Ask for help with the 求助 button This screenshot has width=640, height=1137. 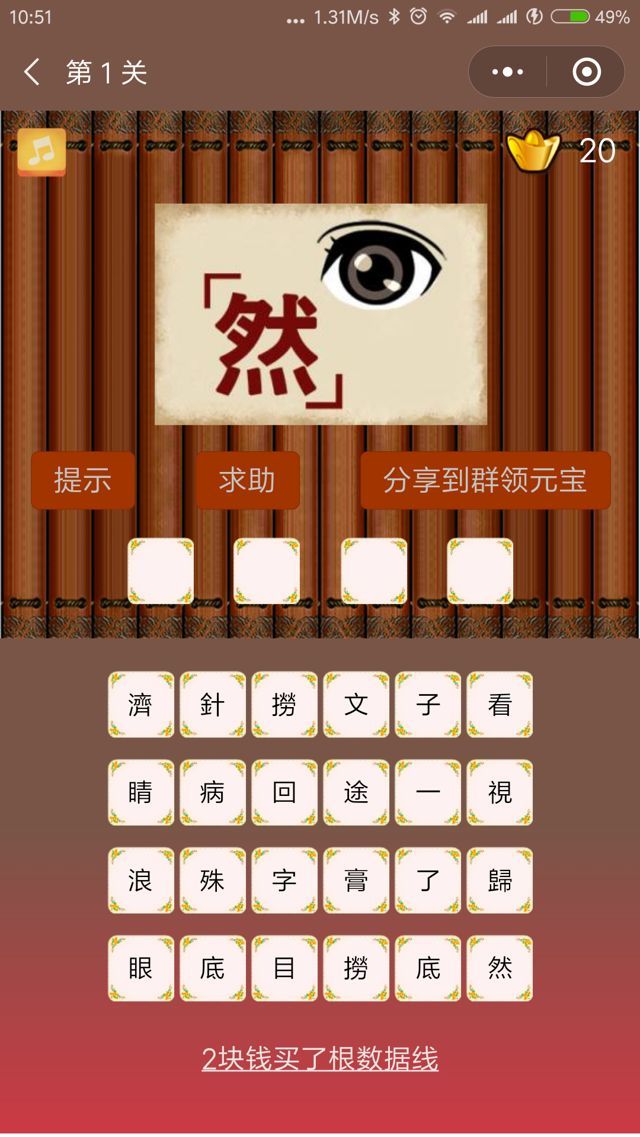(x=247, y=480)
